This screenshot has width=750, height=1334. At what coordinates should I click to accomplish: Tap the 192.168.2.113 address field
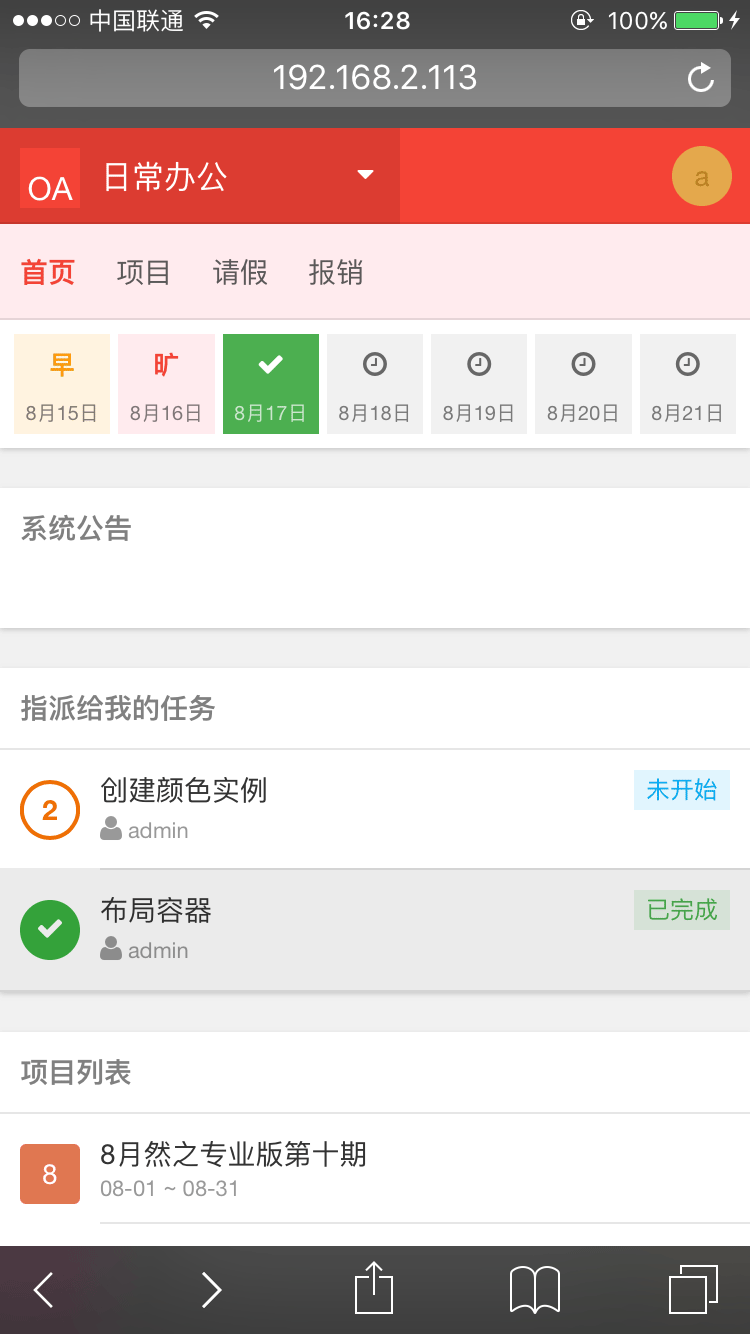[x=375, y=78]
